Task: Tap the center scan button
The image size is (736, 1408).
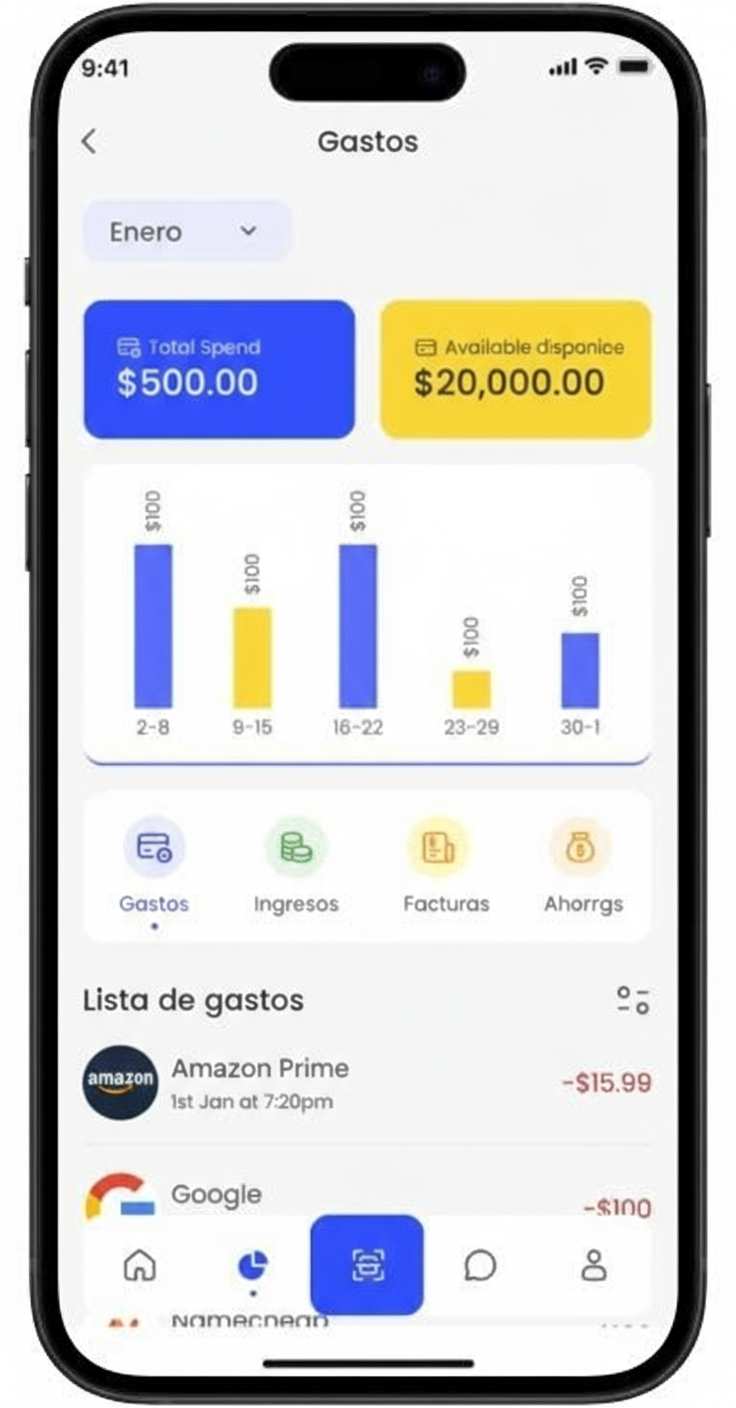Action: (x=367, y=1265)
